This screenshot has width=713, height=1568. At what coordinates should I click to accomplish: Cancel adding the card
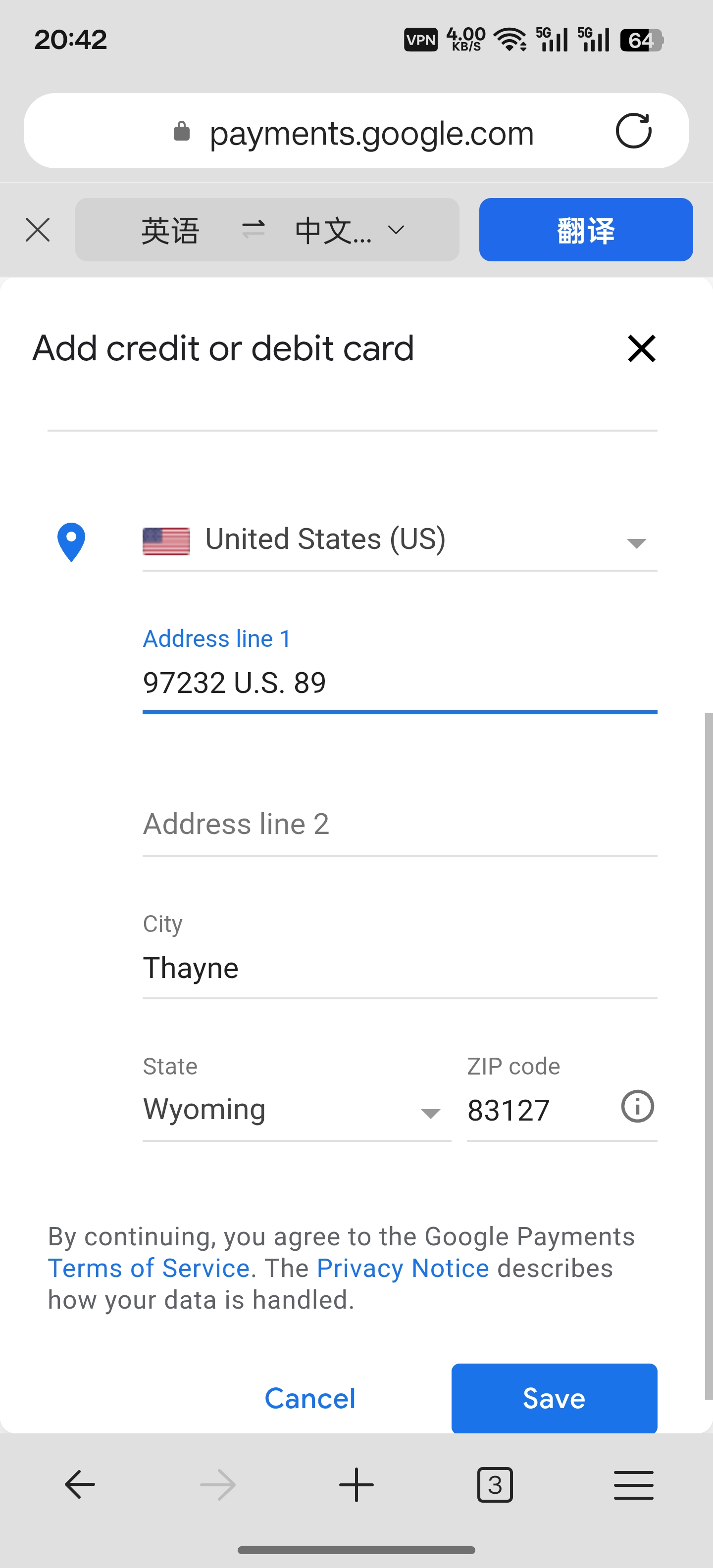[x=310, y=1399]
